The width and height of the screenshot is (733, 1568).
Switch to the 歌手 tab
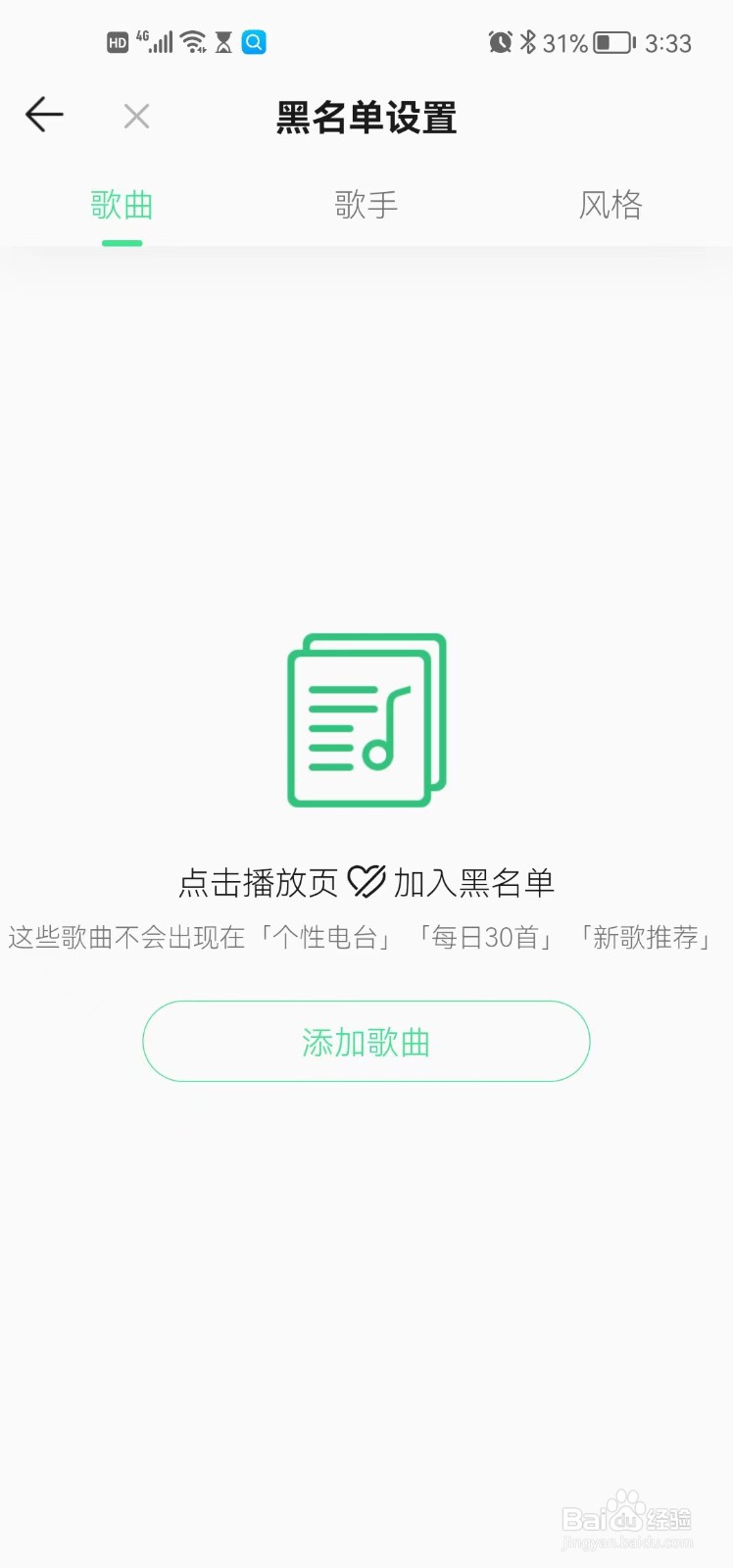point(366,206)
